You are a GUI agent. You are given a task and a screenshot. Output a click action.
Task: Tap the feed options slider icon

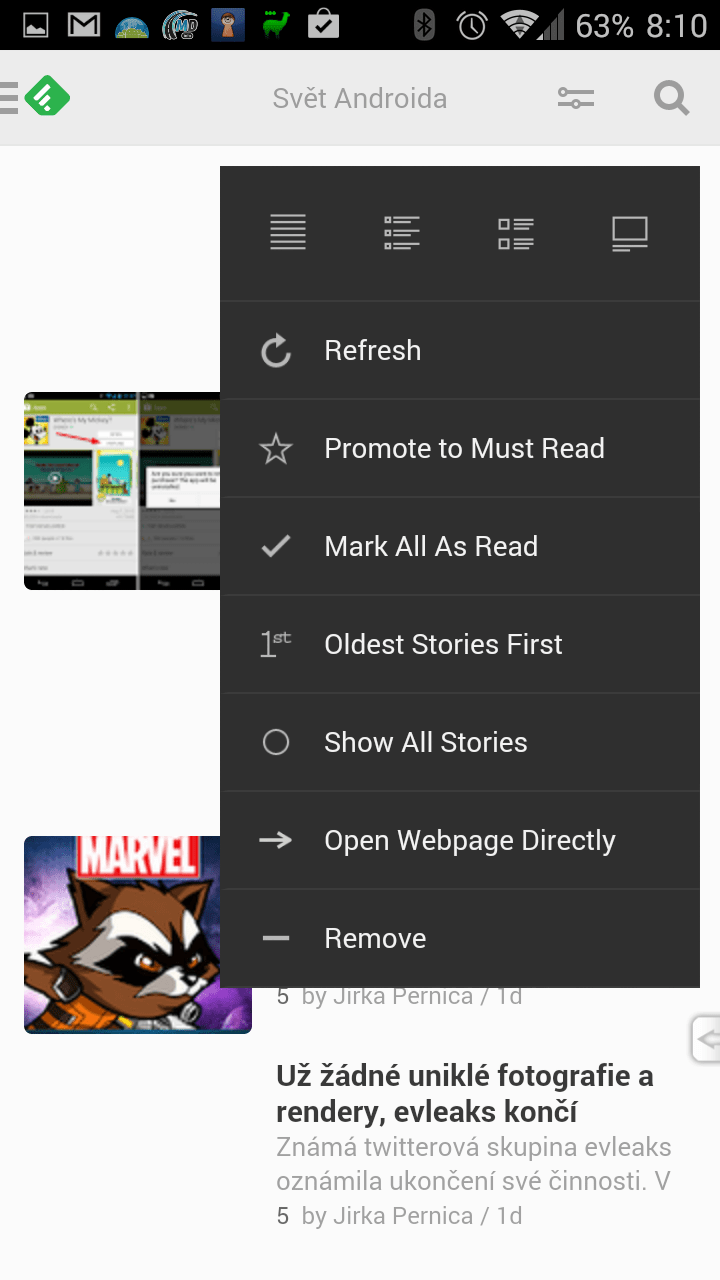(576, 98)
